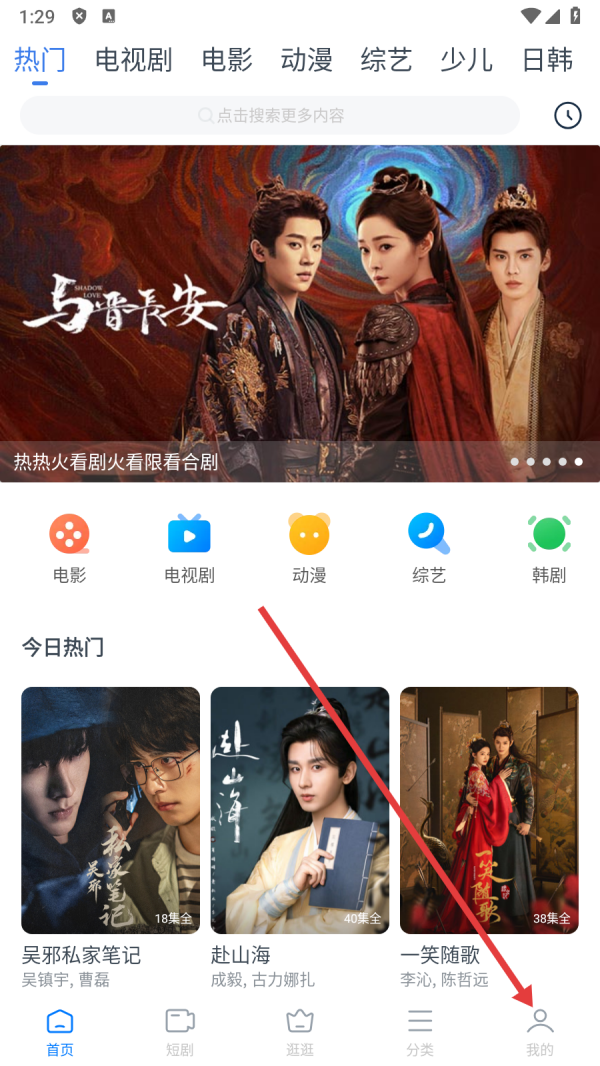Open the 我的 profile tab
Viewport: 600px width, 1066px height.
(x=540, y=1032)
